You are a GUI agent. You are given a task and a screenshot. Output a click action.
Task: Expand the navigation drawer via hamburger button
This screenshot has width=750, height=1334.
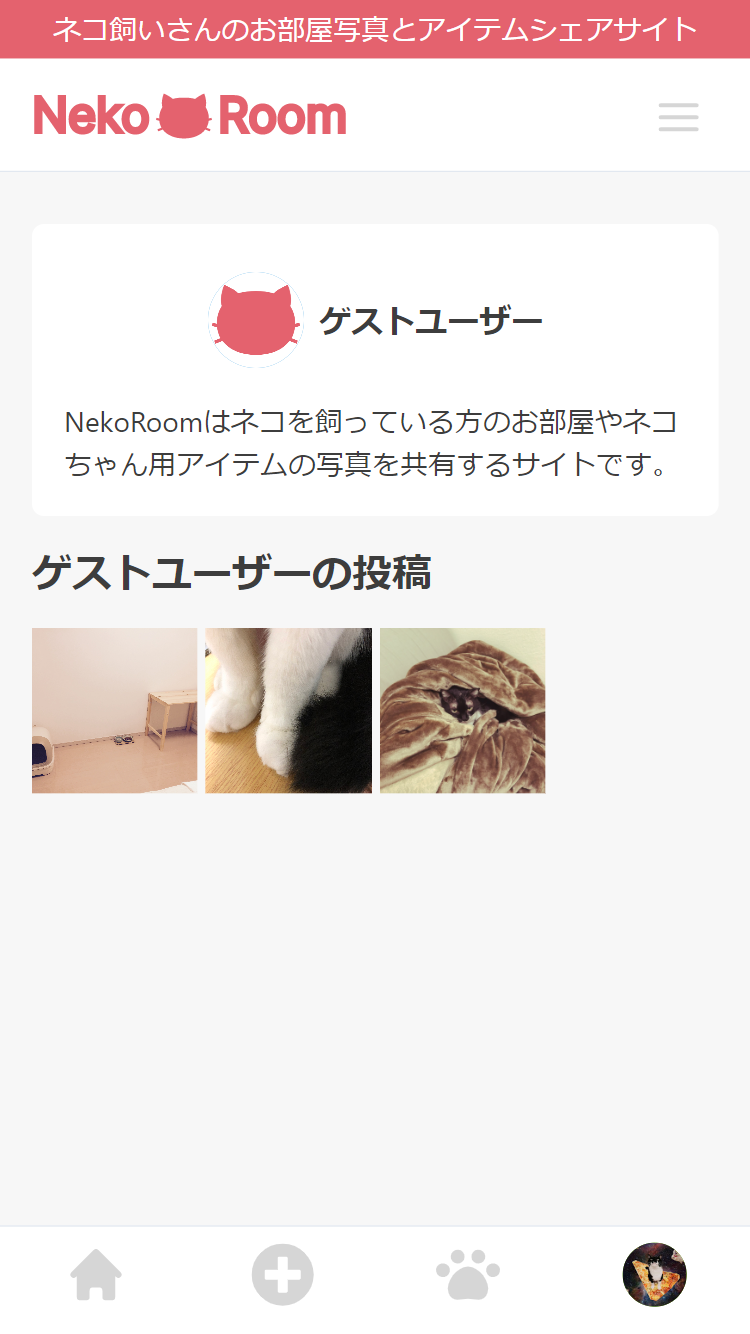click(678, 117)
